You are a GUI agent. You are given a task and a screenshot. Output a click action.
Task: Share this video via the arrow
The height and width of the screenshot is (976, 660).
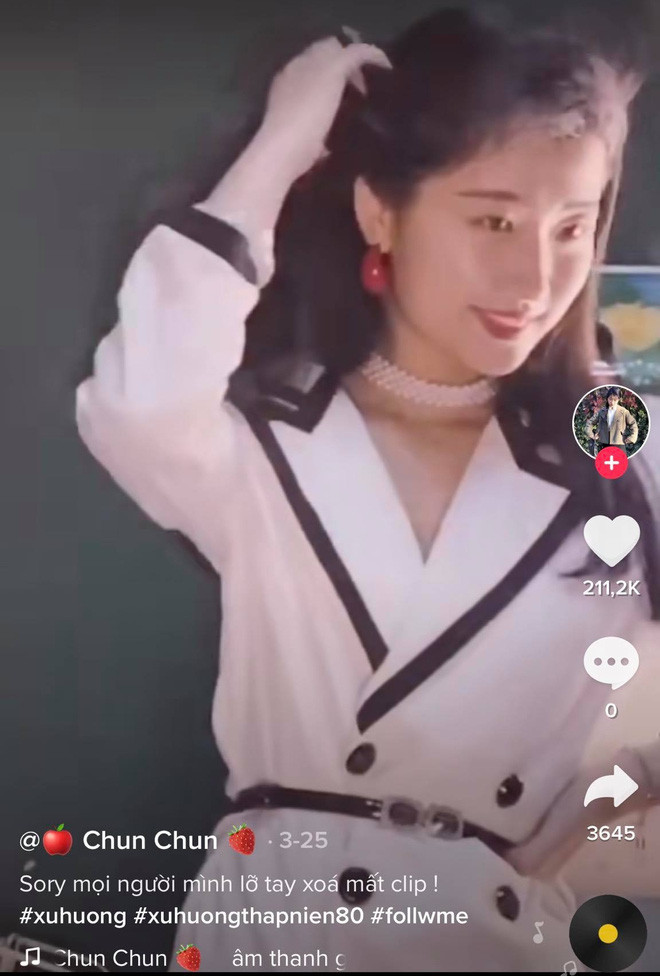click(611, 787)
